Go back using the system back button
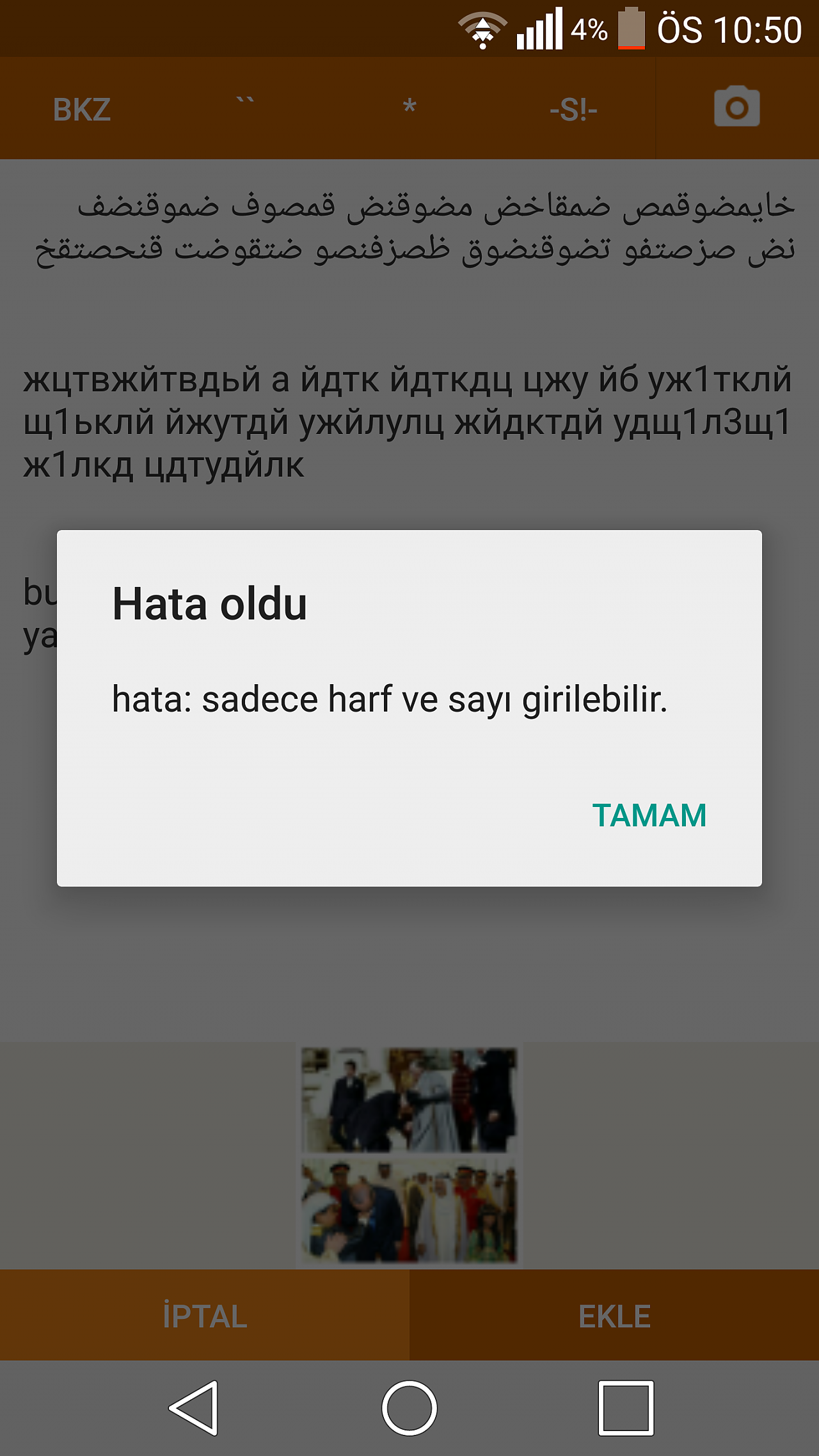This screenshot has height=1456, width=819. [194, 1408]
